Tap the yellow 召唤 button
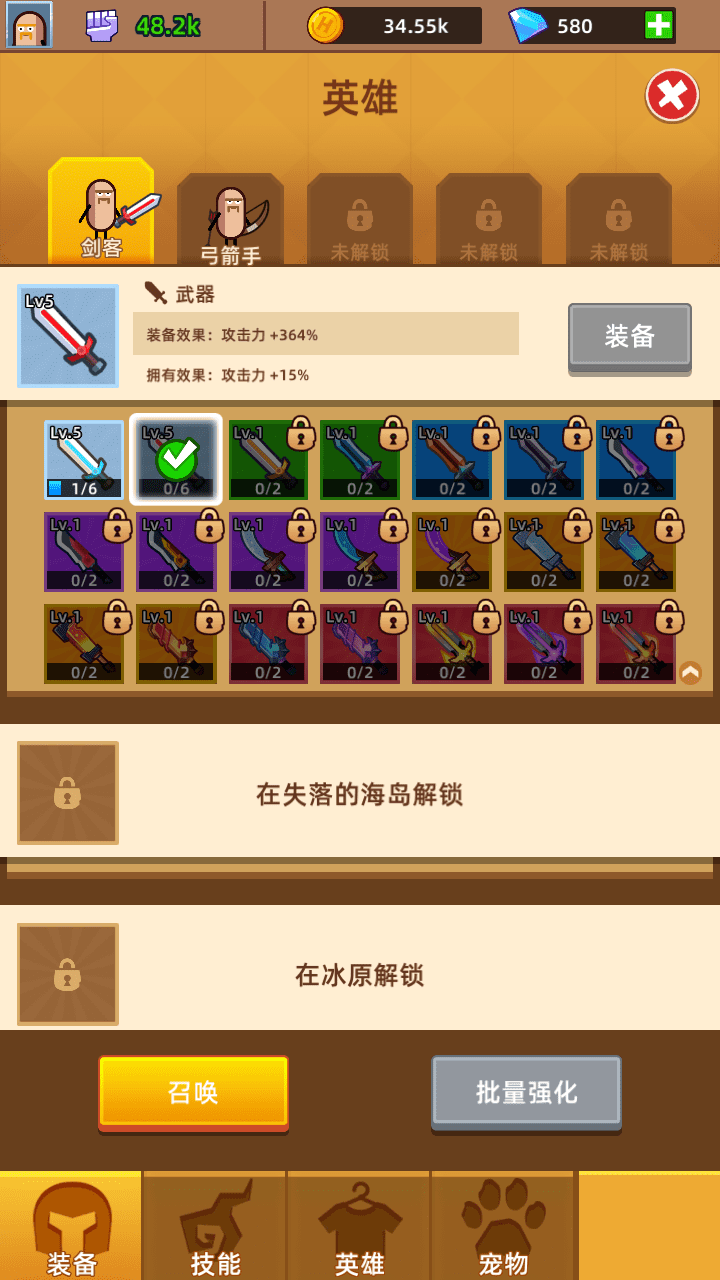The image size is (720, 1280). pos(193,1091)
